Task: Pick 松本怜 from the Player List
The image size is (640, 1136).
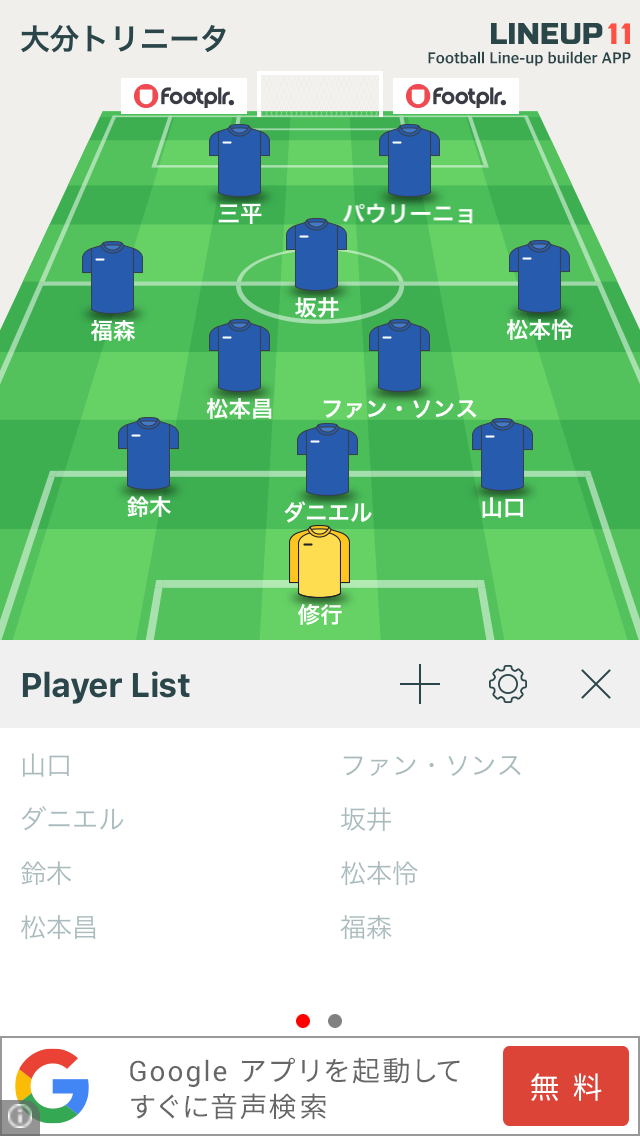Action: point(379,874)
